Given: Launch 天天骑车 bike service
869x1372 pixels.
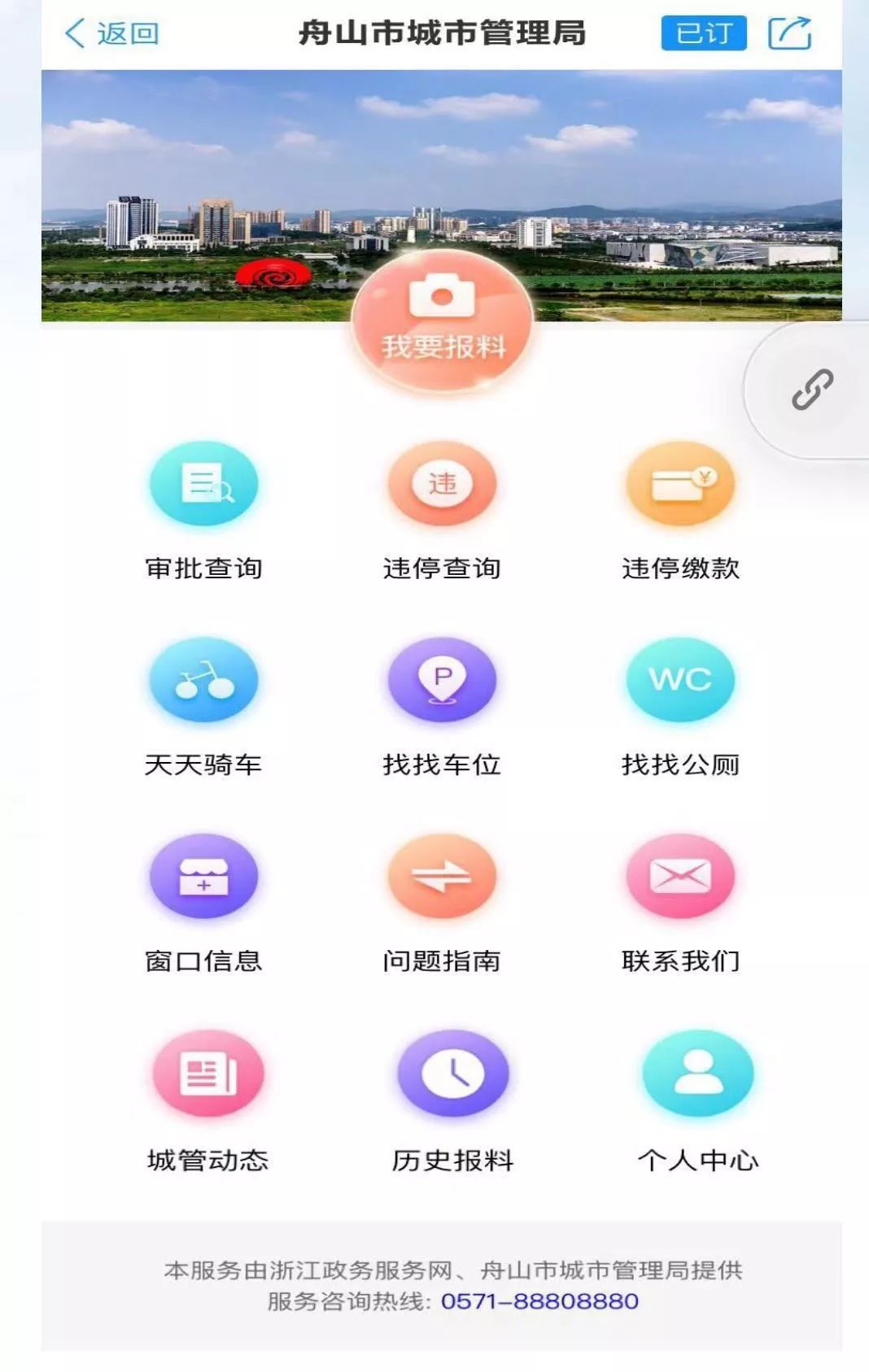Looking at the screenshot, I should pos(203,681).
